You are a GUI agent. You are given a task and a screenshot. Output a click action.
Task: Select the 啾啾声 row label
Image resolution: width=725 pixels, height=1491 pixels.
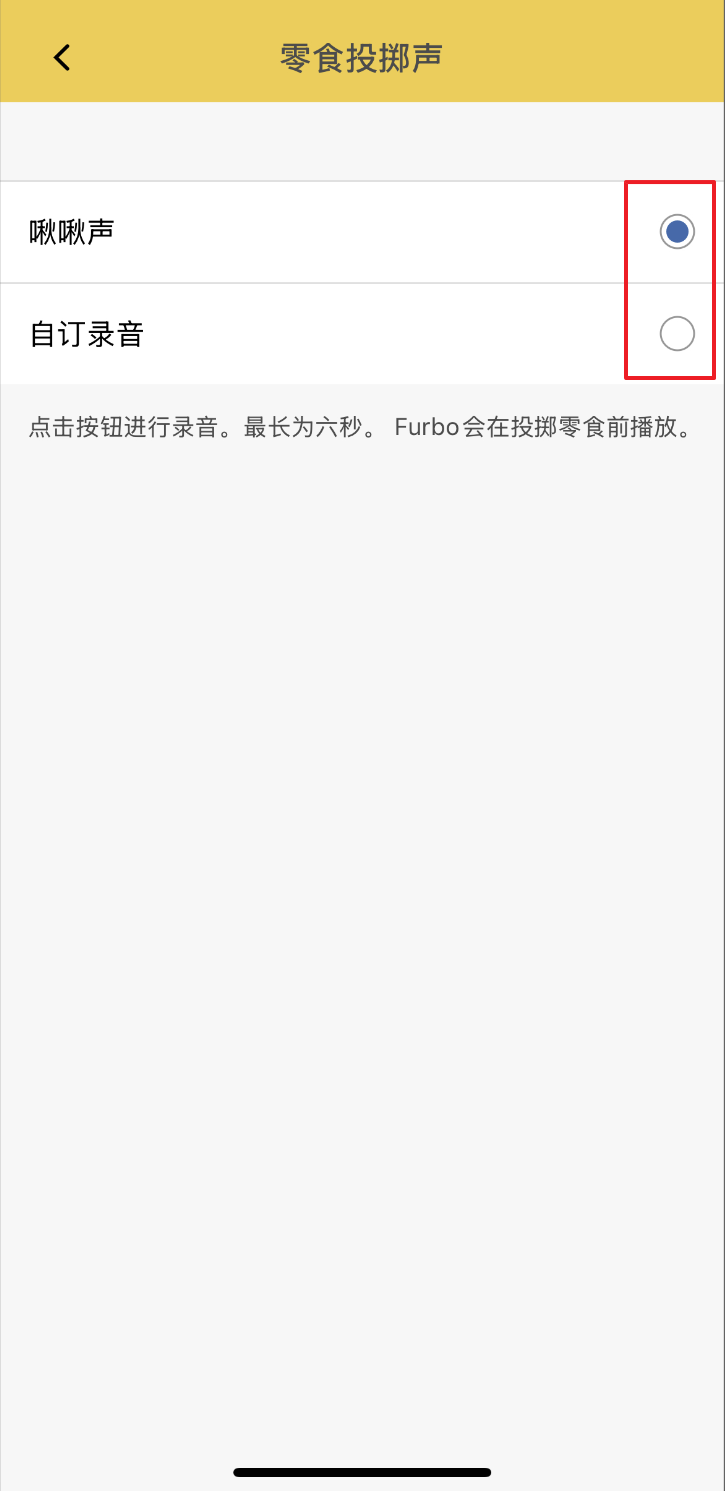click(x=69, y=231)
